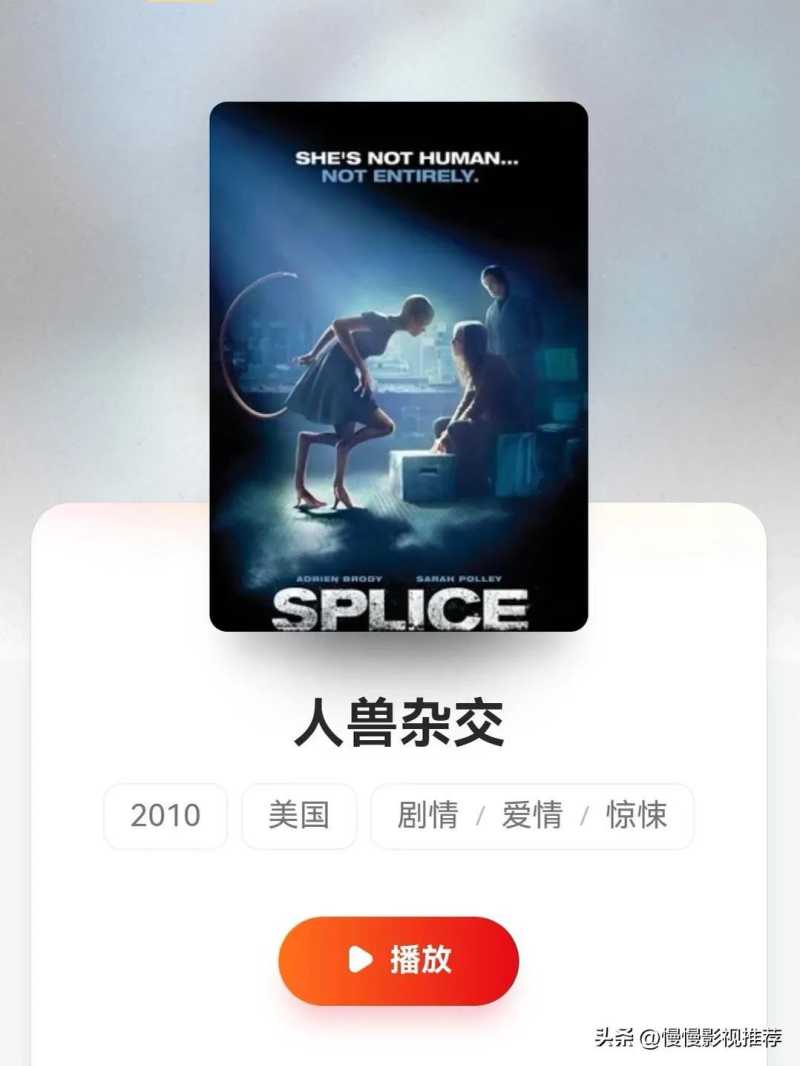Select the 美国 country chip
The width and height of the screenshot is (800, 1066).
pos(299,816)
